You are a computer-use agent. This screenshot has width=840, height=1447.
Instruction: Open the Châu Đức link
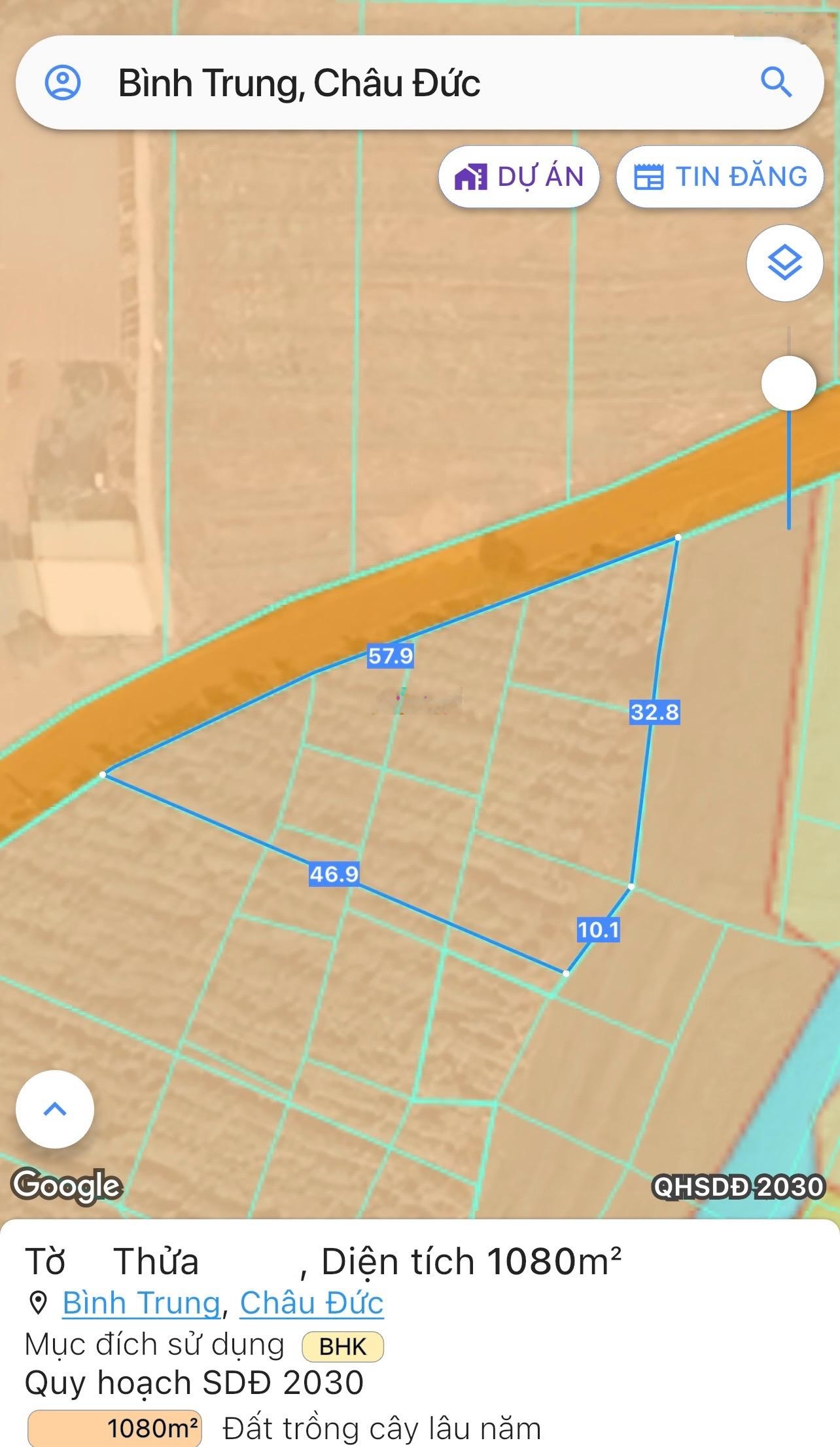click(x=311, y=1302)
